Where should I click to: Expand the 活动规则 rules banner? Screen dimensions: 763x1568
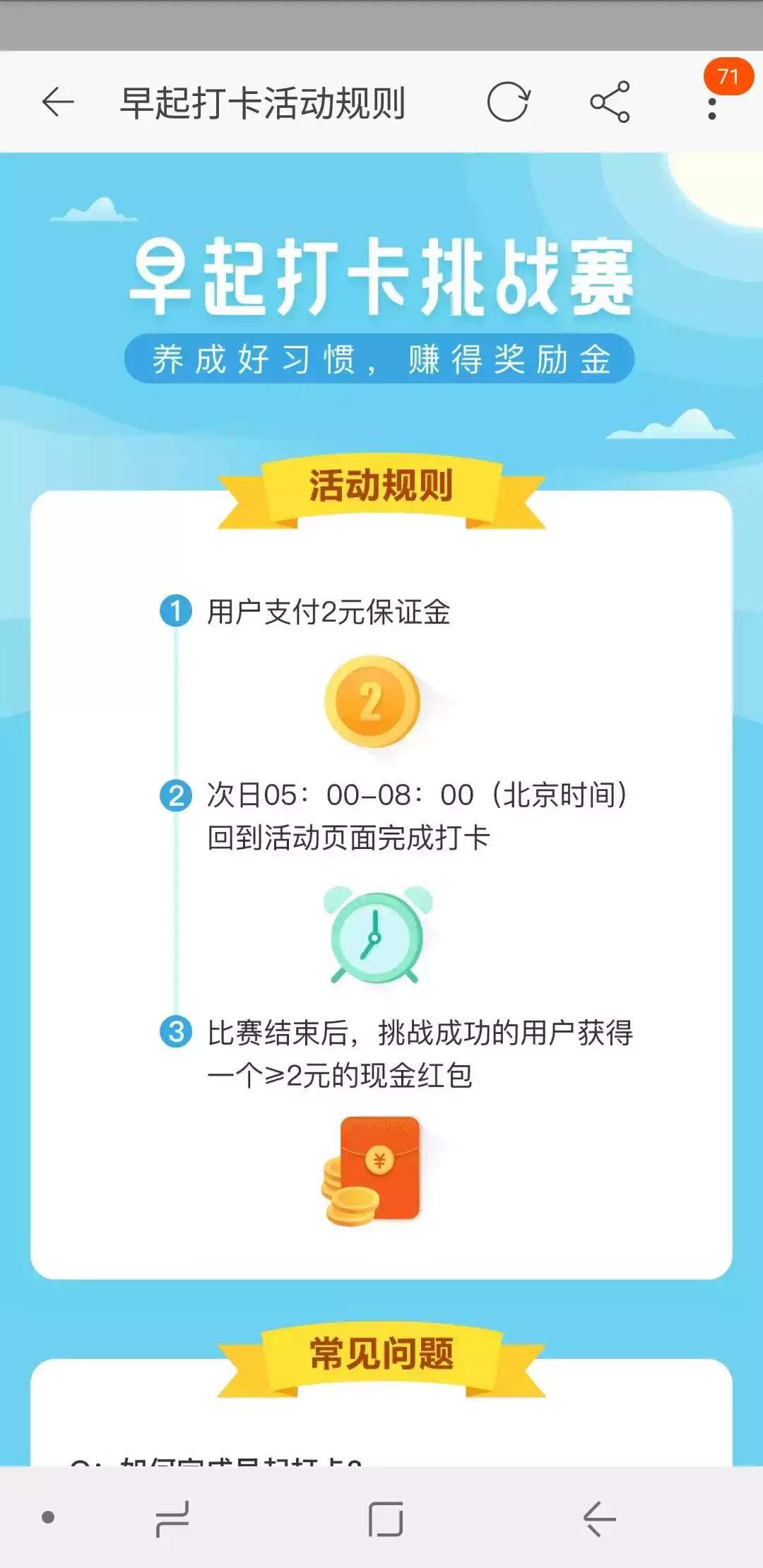(381, 484)
